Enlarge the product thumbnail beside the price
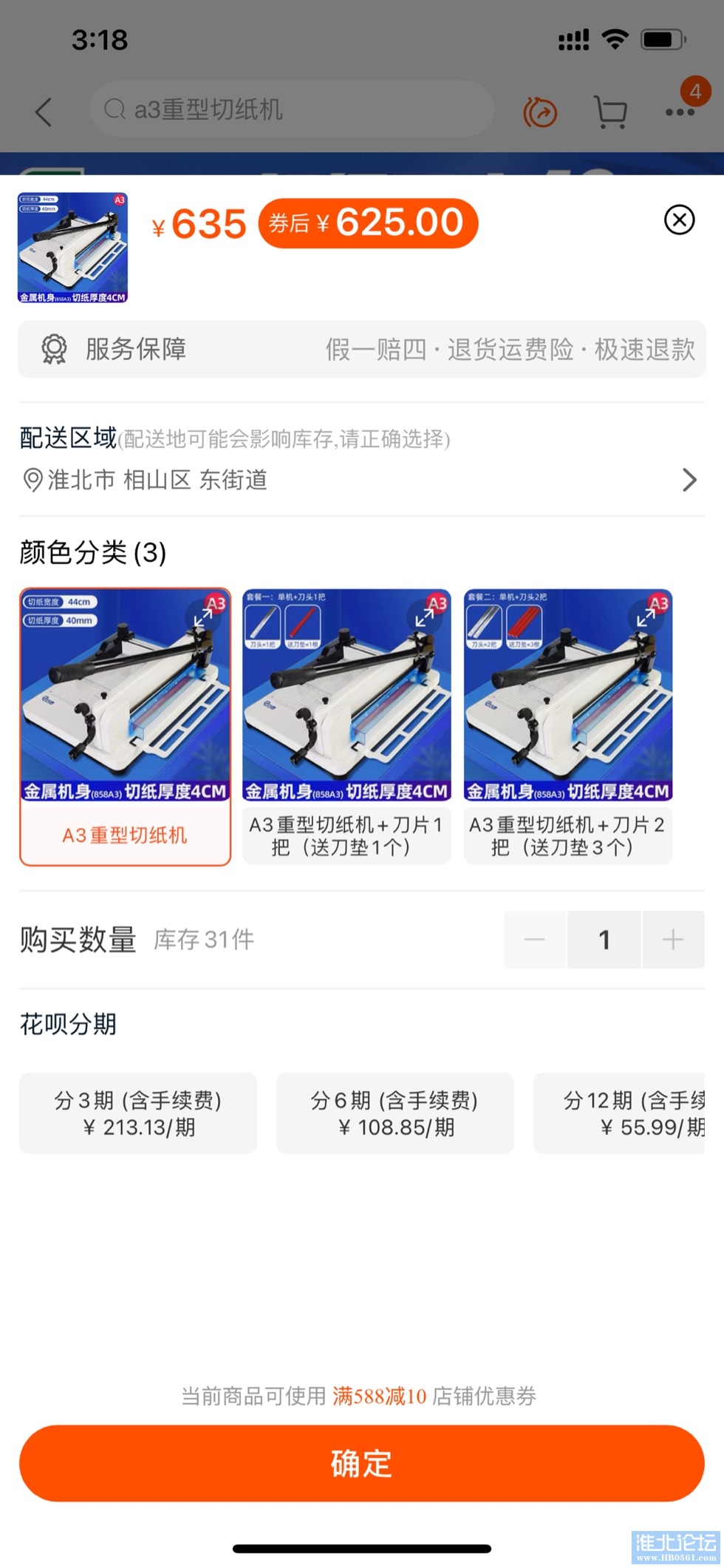The image size is (724, 1568). (72, 247)
